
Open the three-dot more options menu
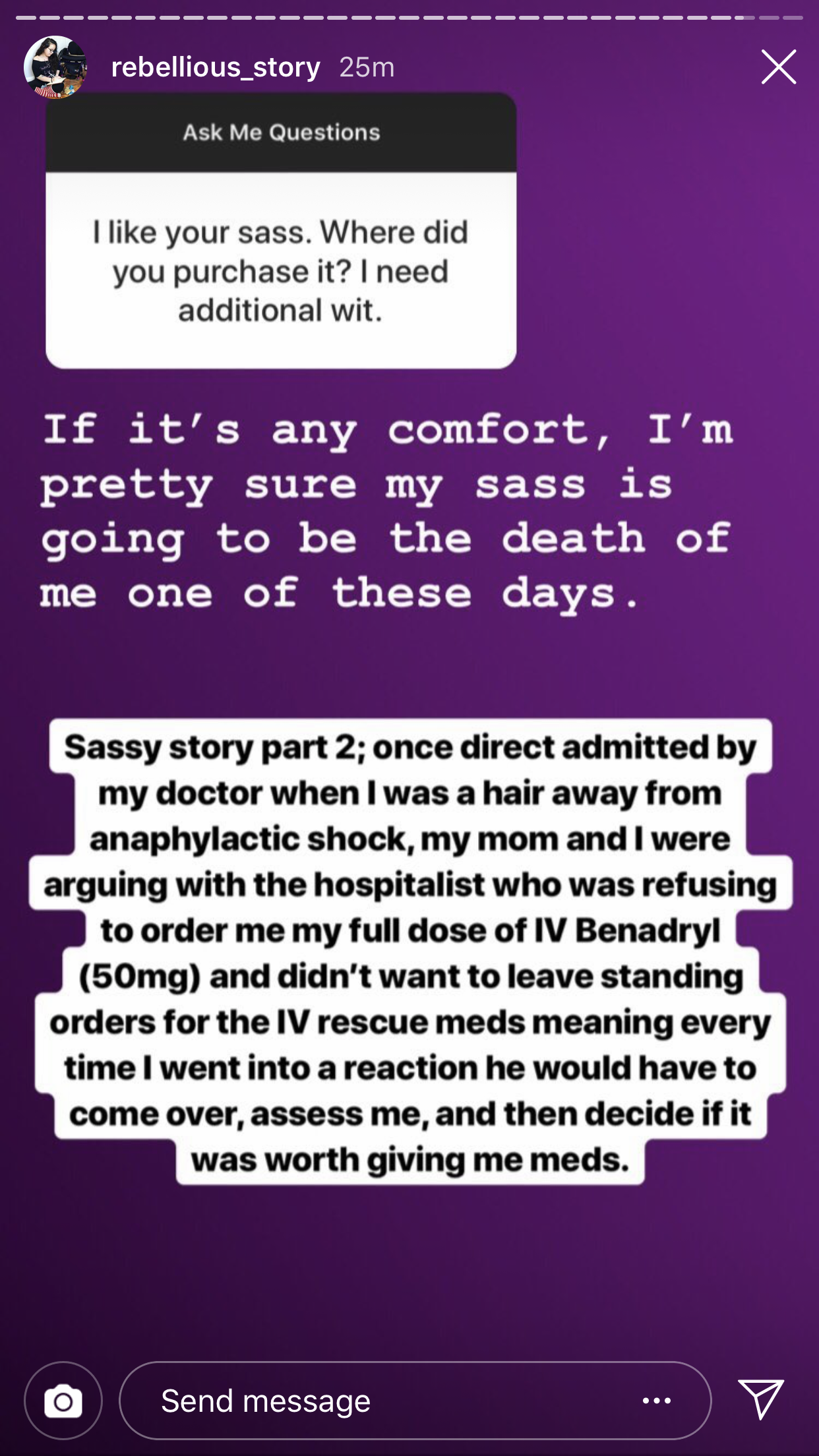657,1401
